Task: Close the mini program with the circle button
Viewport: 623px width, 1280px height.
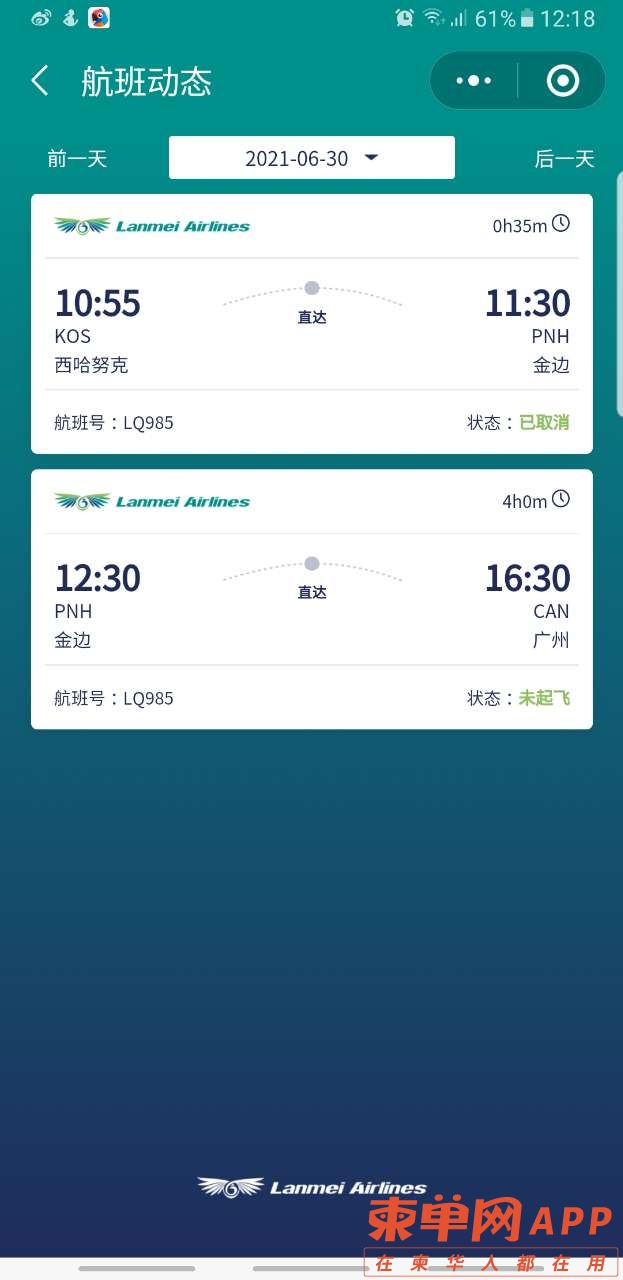Action: (x=563, y=81)
